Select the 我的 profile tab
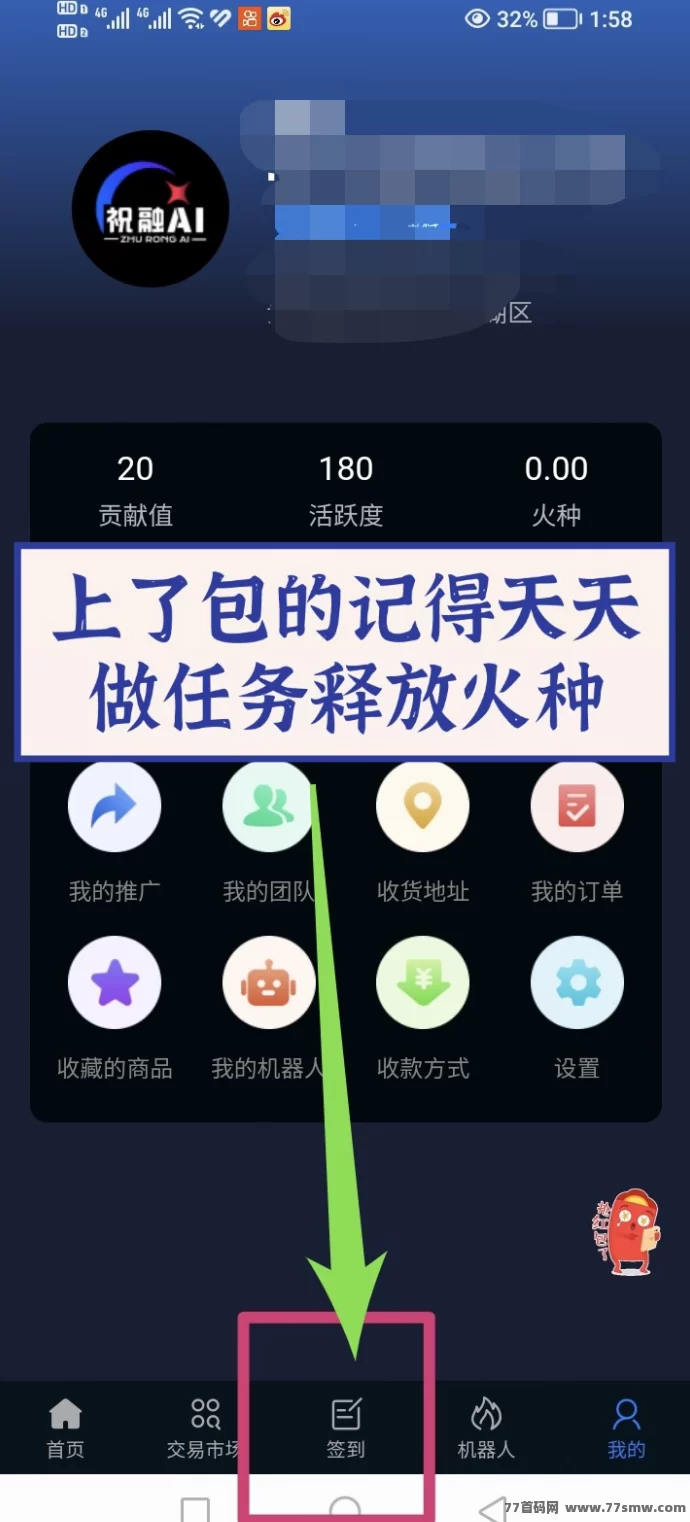This screenshot has width=690, height=1522. tap(627, 1428)
